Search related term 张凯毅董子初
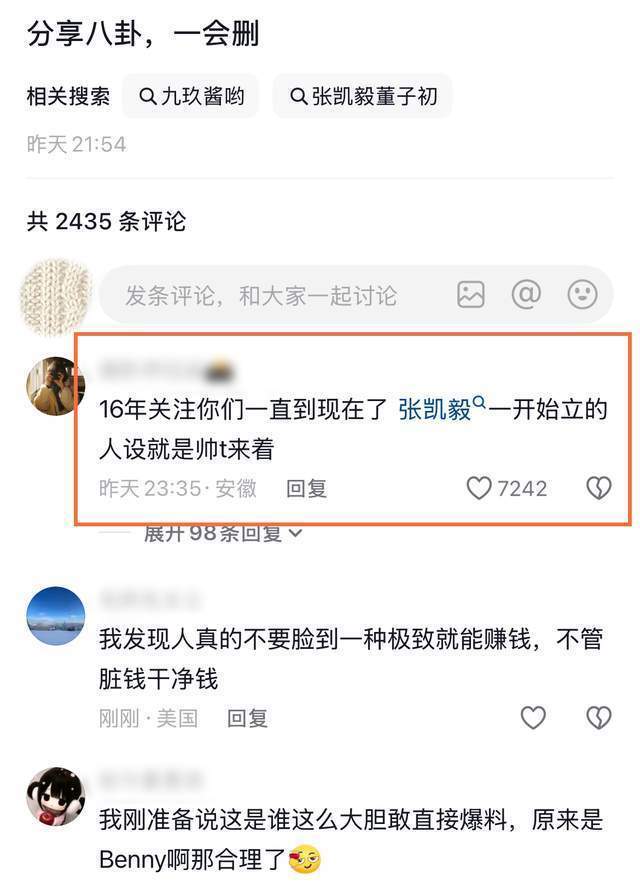The image size is (640, 882). pyautogui.click(x=362, y=97)
